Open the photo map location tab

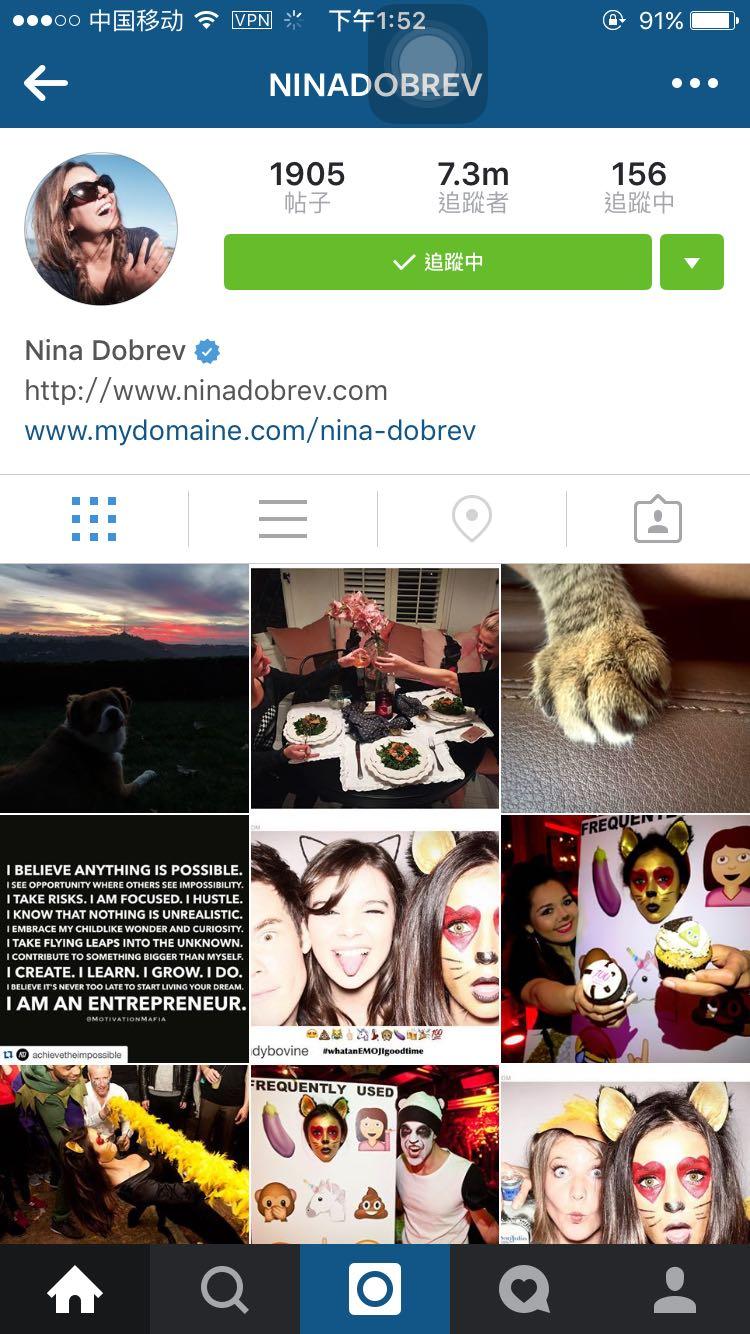pos(471,519)
